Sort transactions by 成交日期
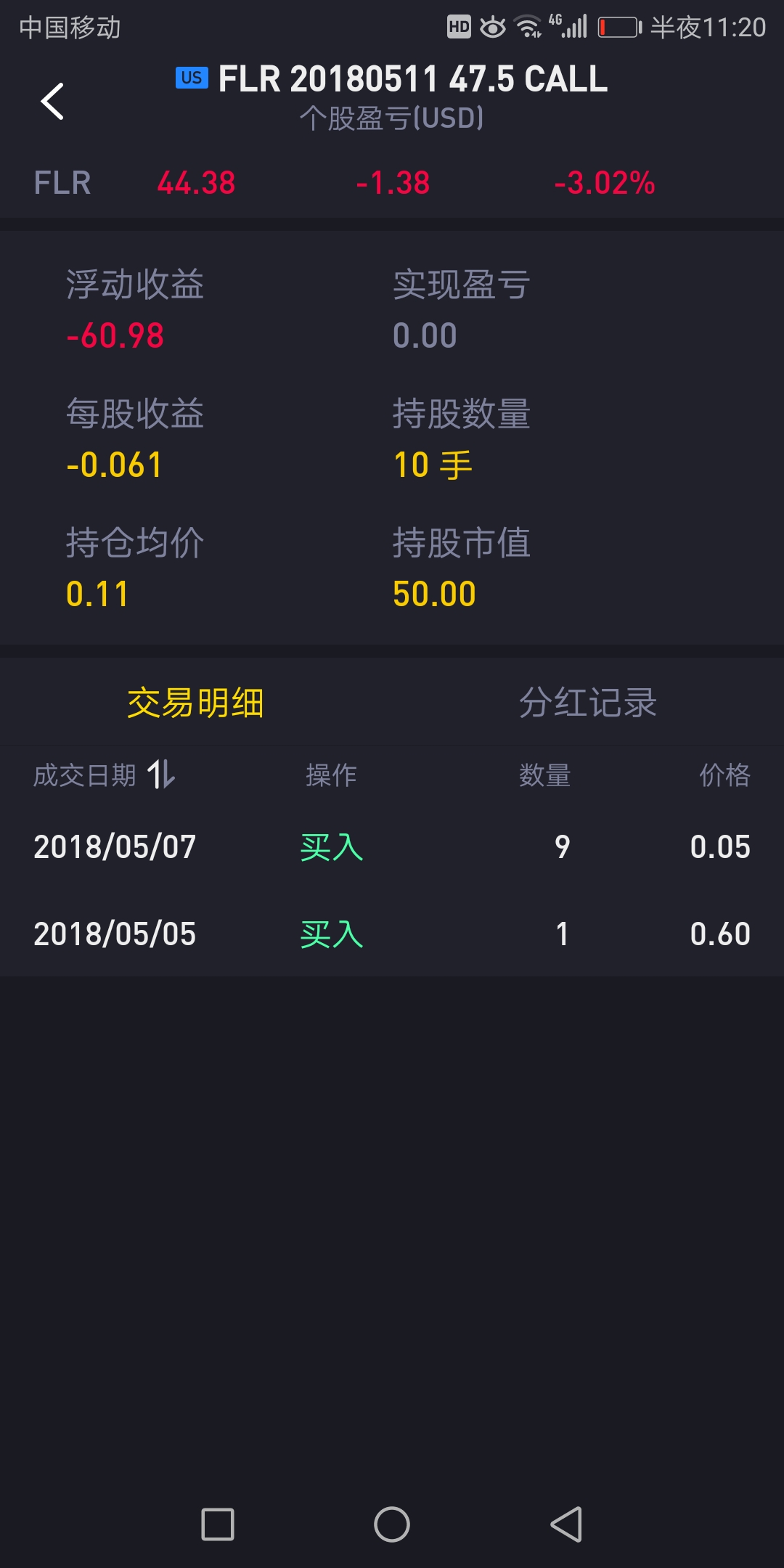 pyautogui.click(x=105, y=775)
